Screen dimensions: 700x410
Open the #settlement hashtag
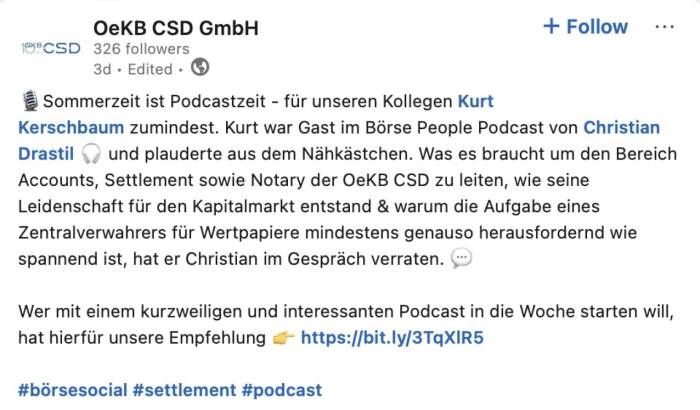184,389
